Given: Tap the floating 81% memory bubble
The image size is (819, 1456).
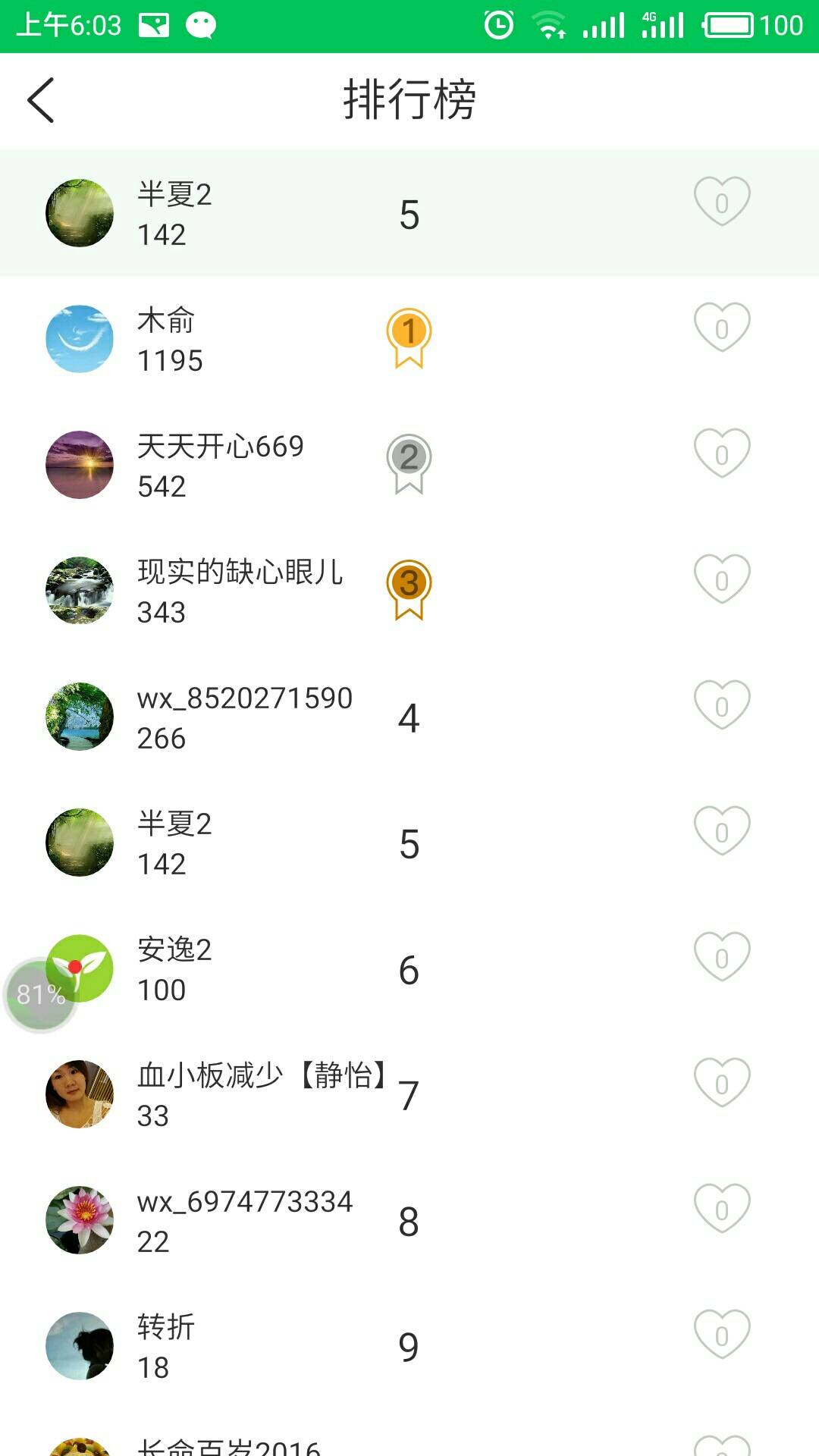Looking at the screenshot, I should point(38,995).
